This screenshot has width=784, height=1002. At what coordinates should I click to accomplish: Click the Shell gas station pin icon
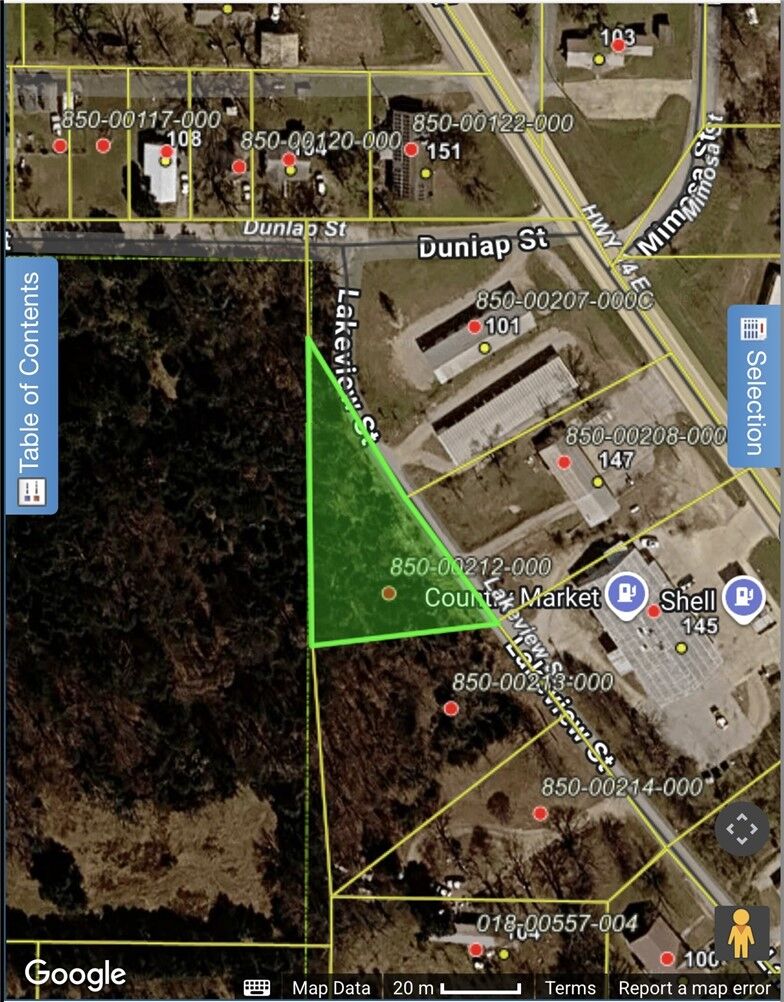click(x=743, y=595)
